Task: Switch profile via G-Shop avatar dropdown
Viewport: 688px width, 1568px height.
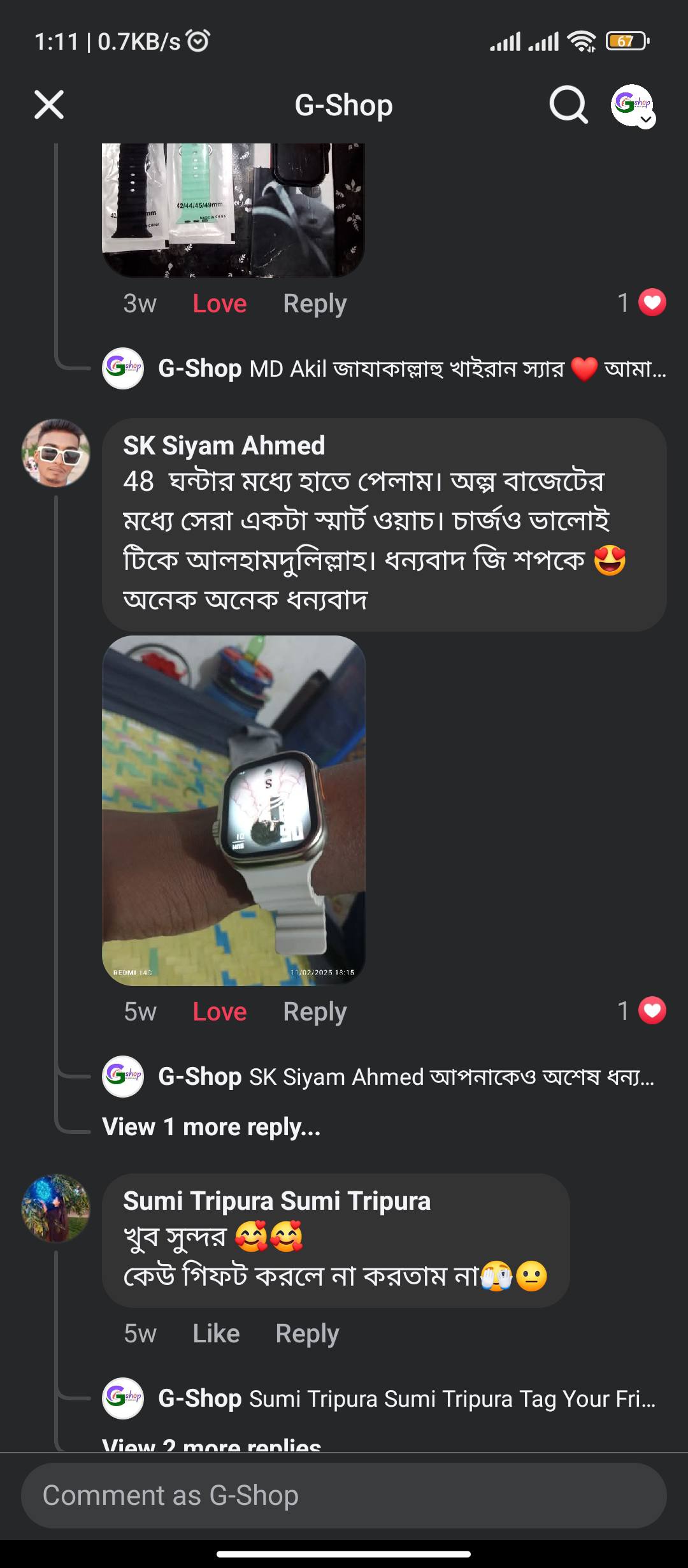Action: pos(632,105)
